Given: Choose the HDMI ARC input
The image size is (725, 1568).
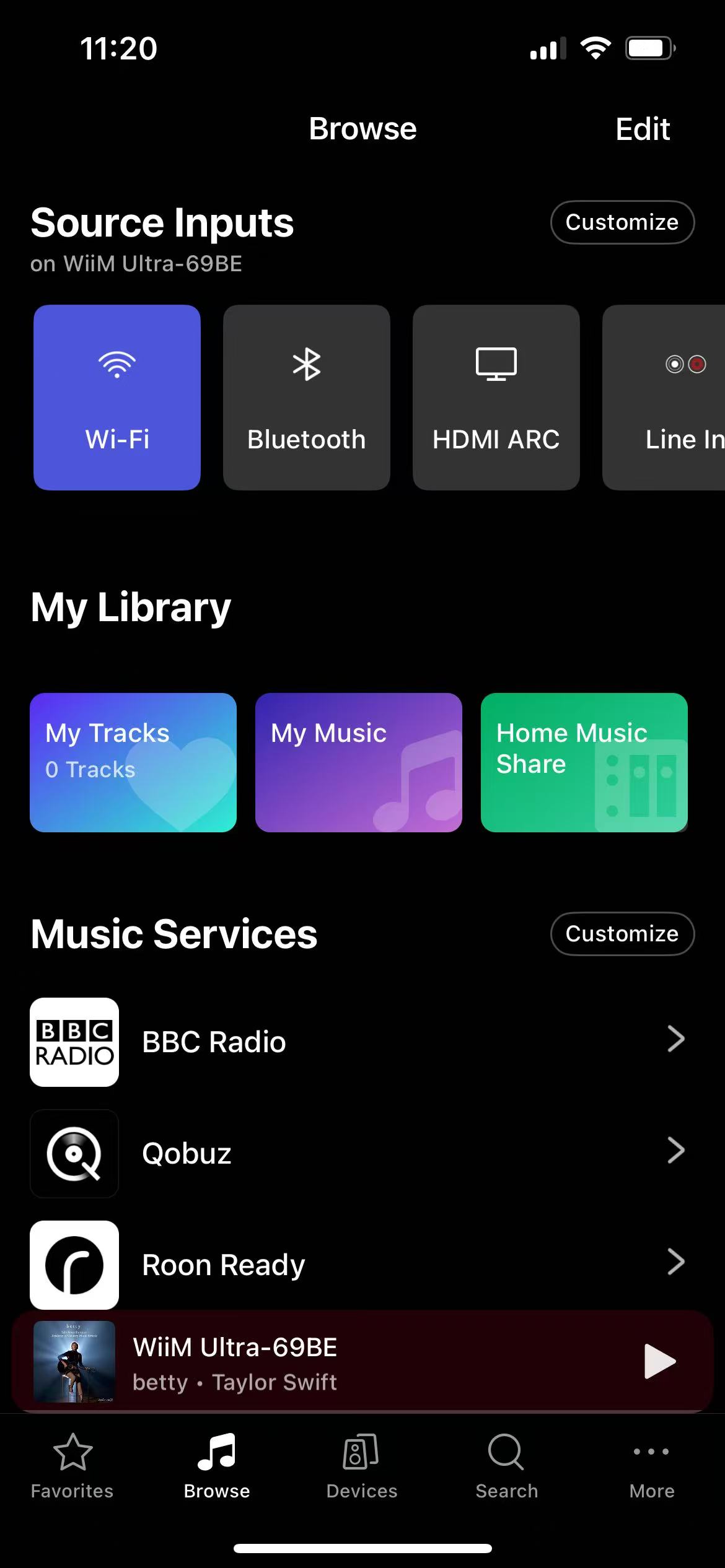Looking at the screenshot, I should pos(496,397).
